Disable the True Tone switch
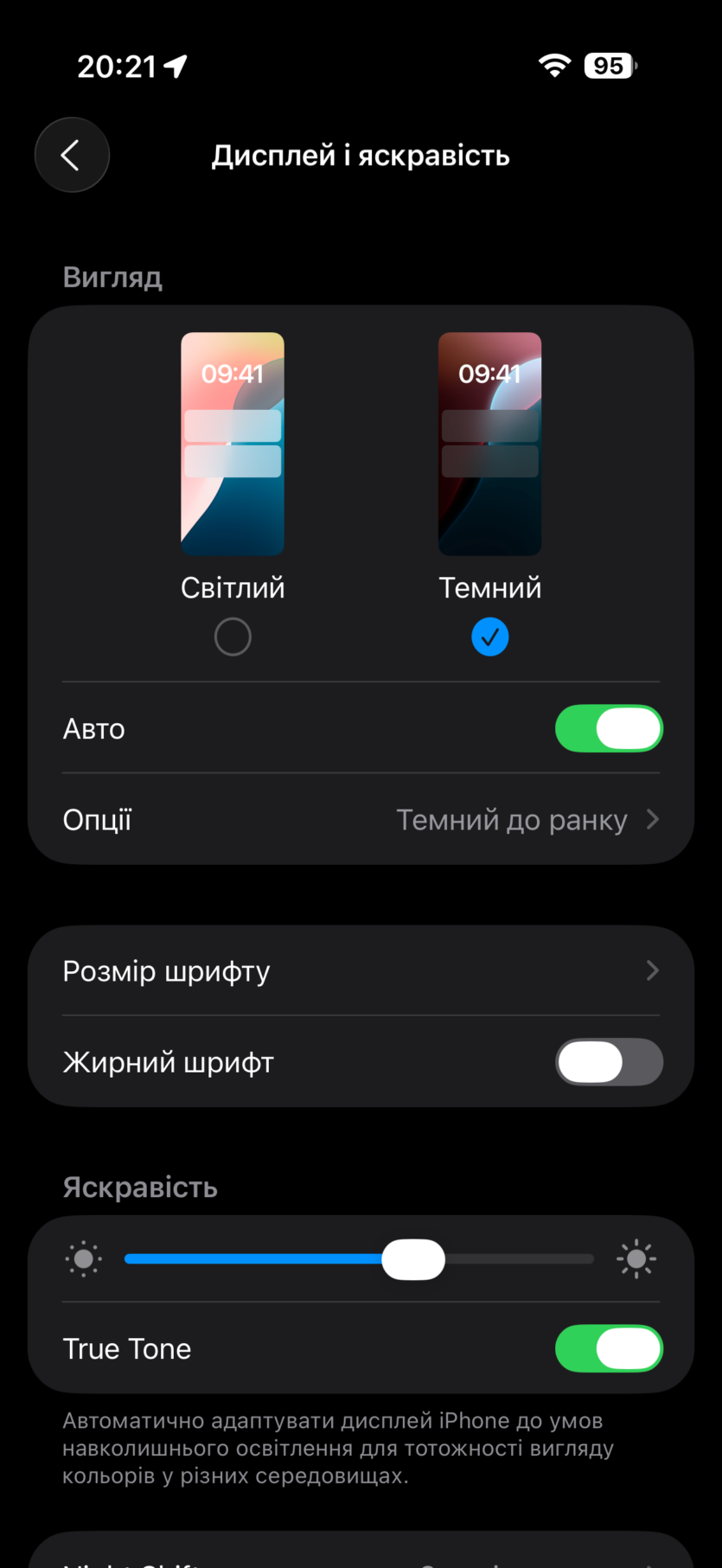 tap(609, 1348)
